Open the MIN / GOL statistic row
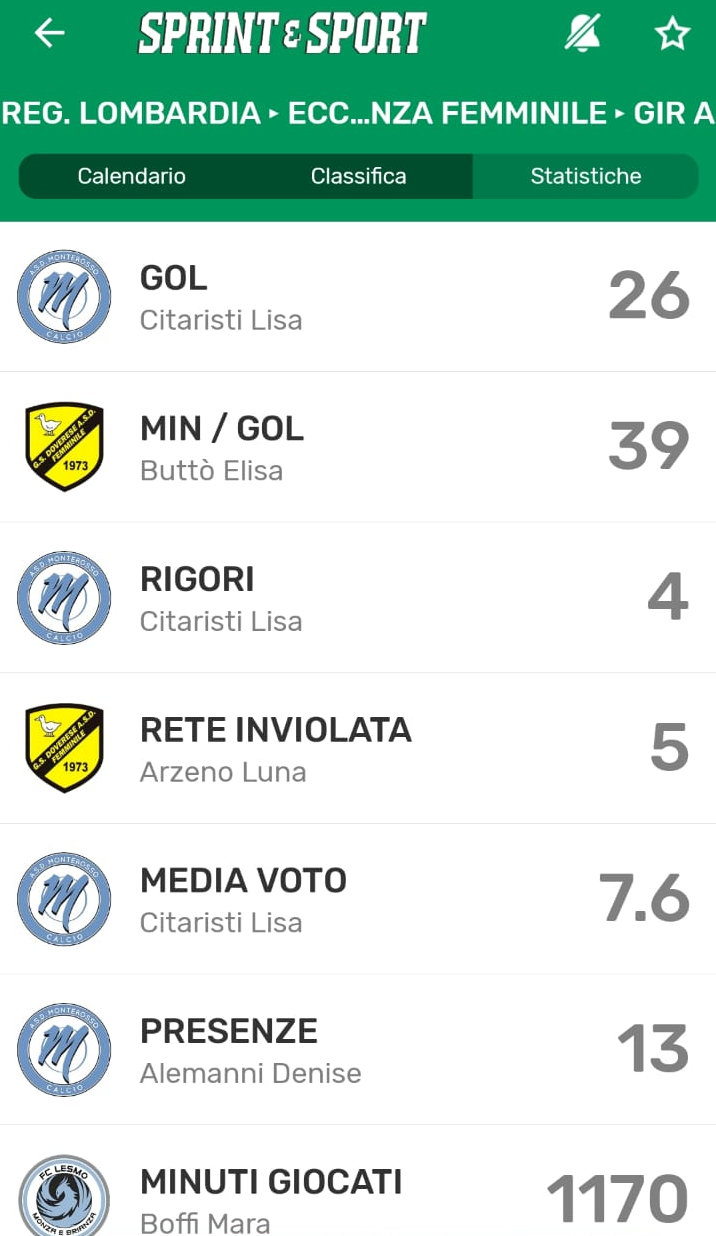This screenshot has width=716, height=1236. 358,447
